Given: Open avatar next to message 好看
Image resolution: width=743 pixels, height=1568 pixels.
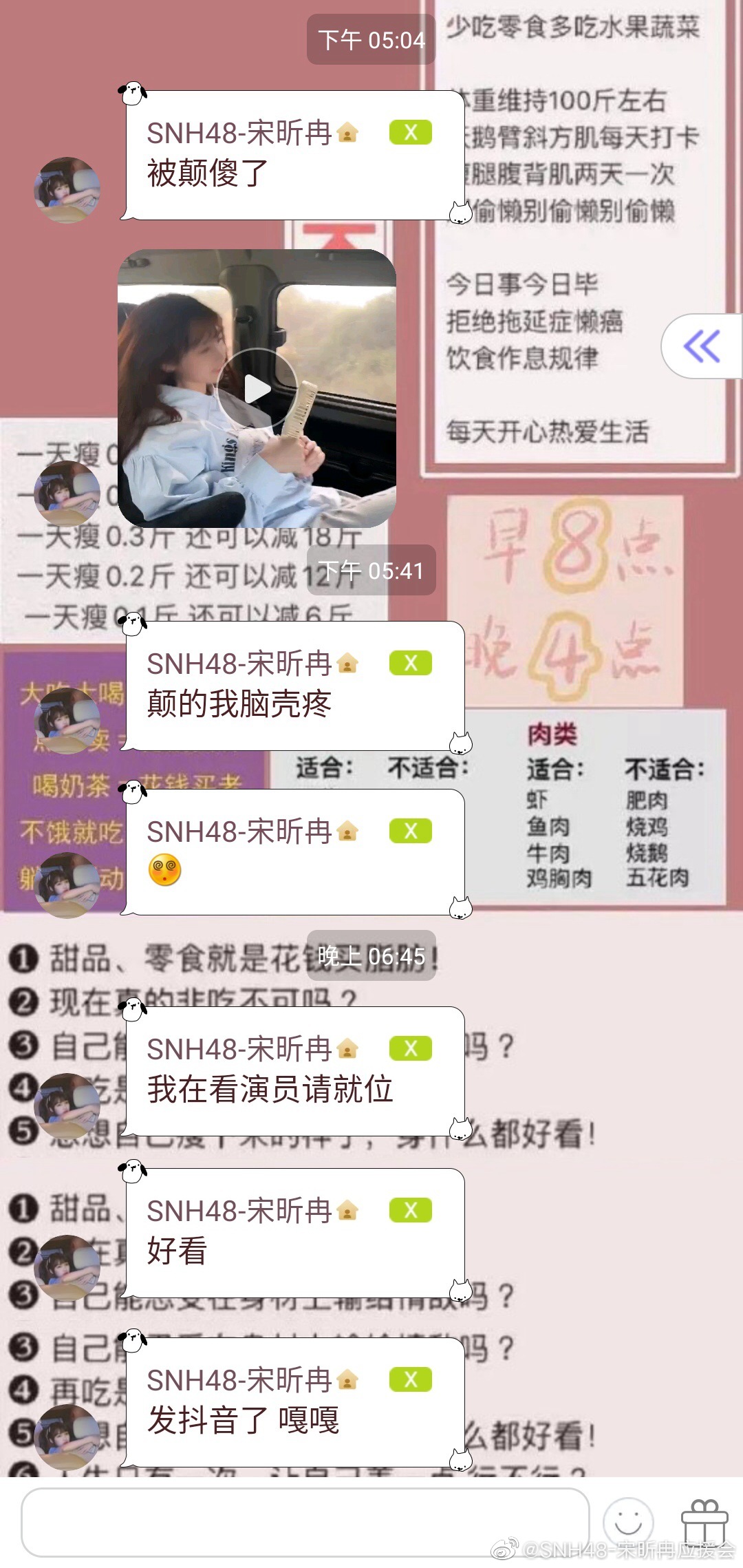Looking at the screenshot, I should [67, 1268].
